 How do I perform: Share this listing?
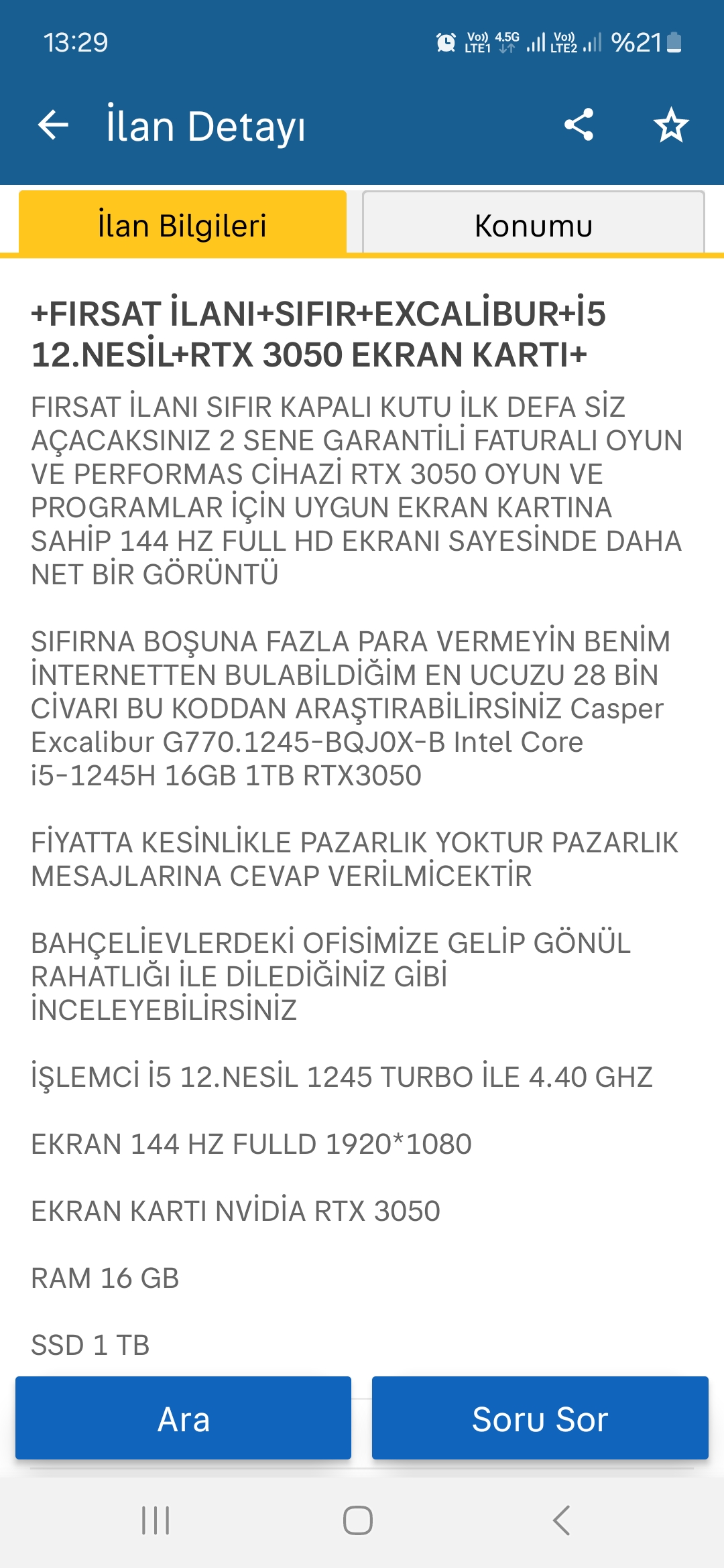click(x=579, y=125)
